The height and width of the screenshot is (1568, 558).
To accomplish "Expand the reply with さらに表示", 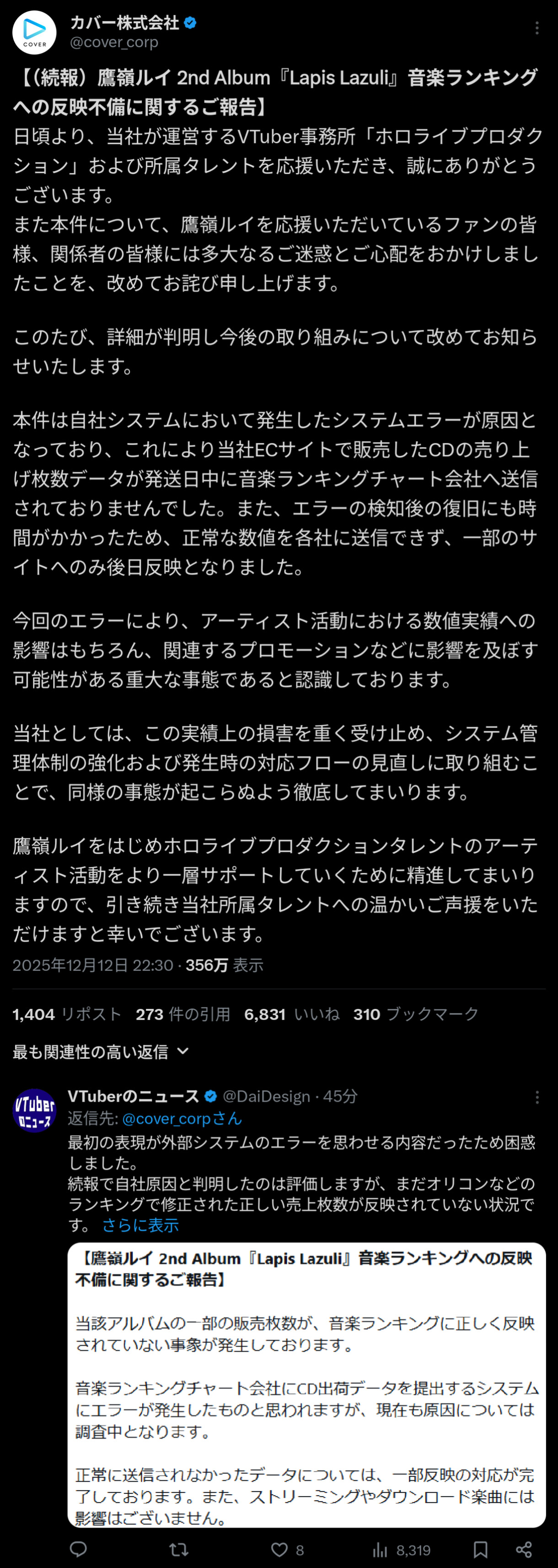I will click(140, 1225).
